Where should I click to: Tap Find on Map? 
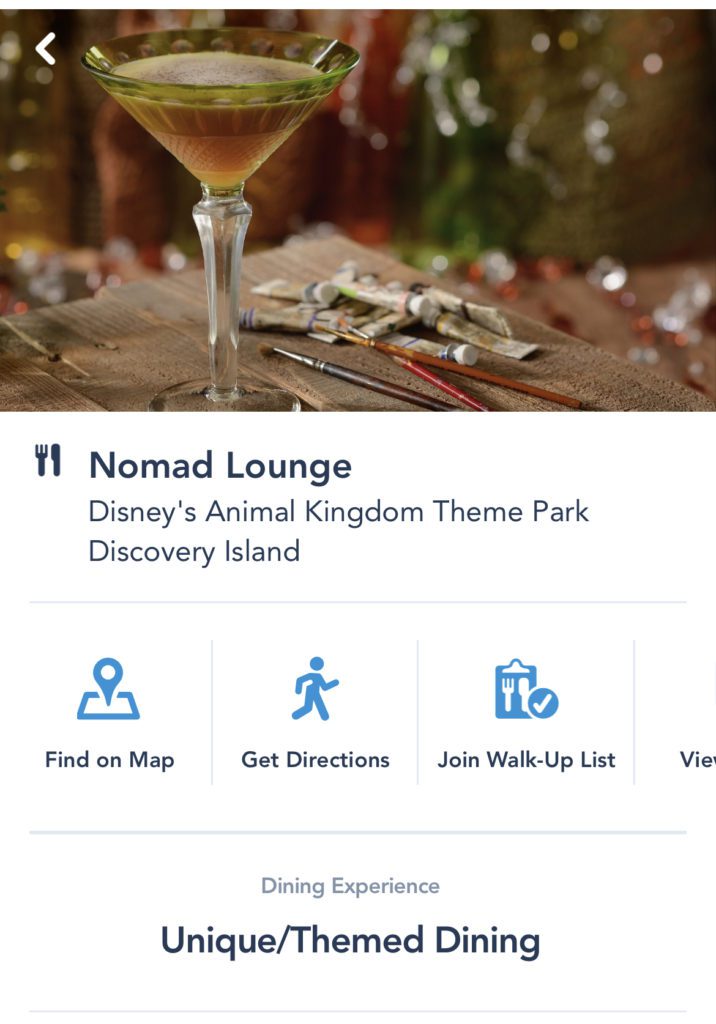109,714
